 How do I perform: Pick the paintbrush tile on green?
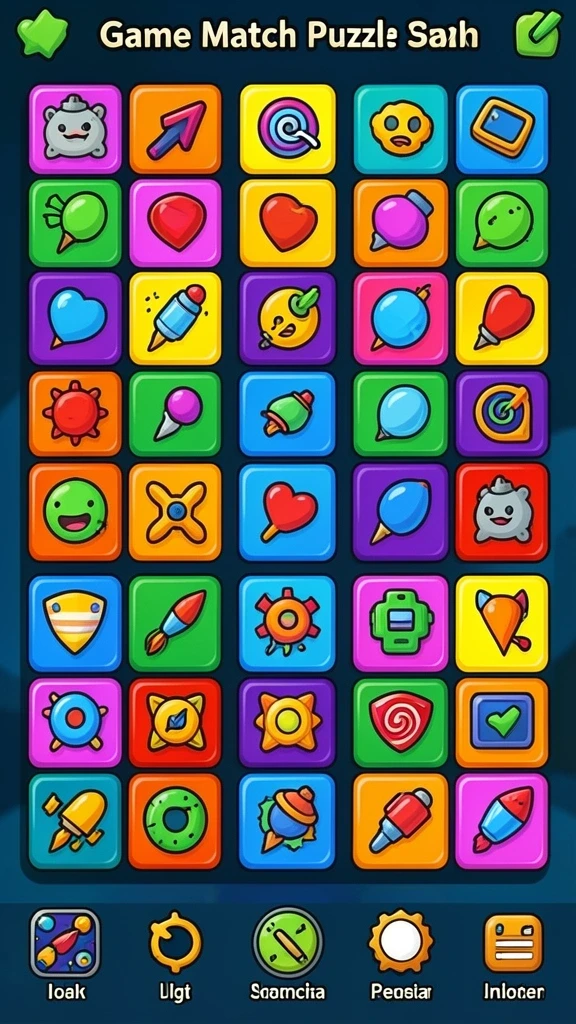click(x=175, y=622)
